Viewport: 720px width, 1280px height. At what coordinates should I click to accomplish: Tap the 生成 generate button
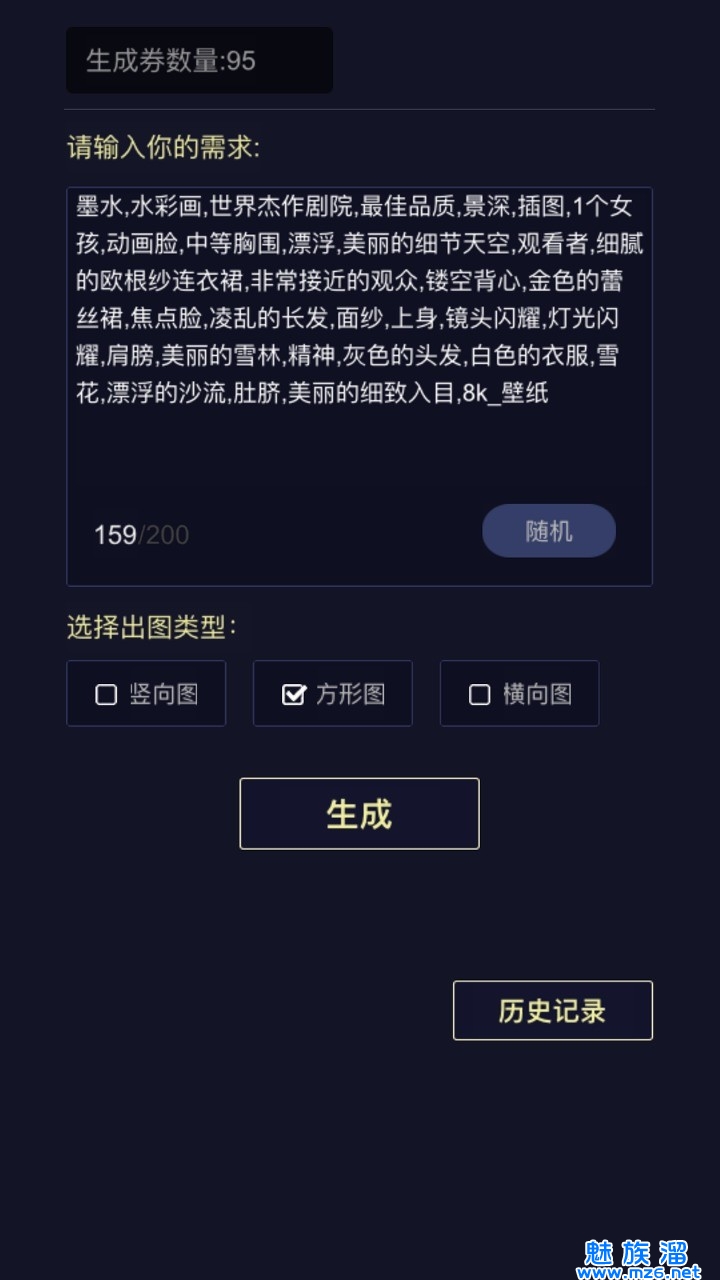(x=359, y=814)
